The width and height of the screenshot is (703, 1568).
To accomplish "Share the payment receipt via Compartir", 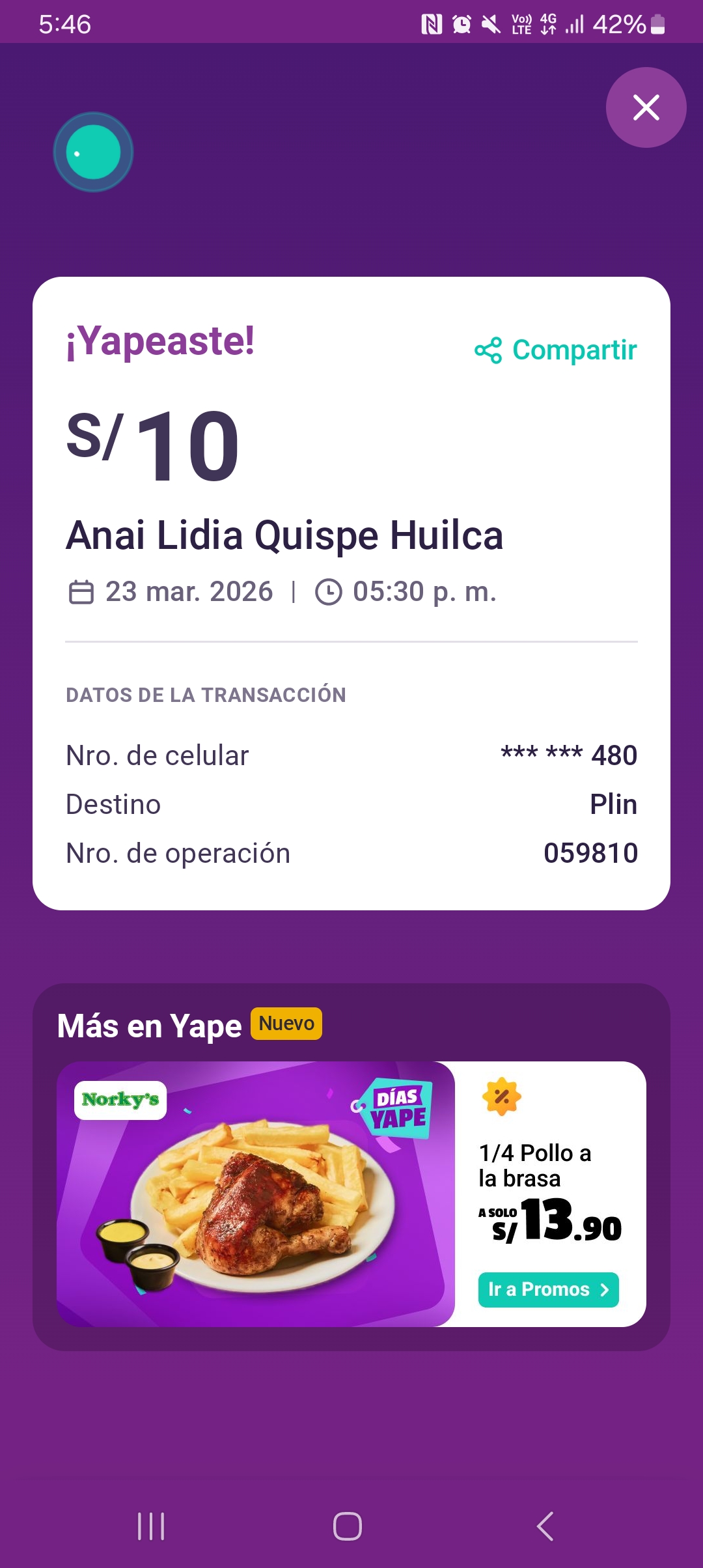I will (x=556, y=350).
